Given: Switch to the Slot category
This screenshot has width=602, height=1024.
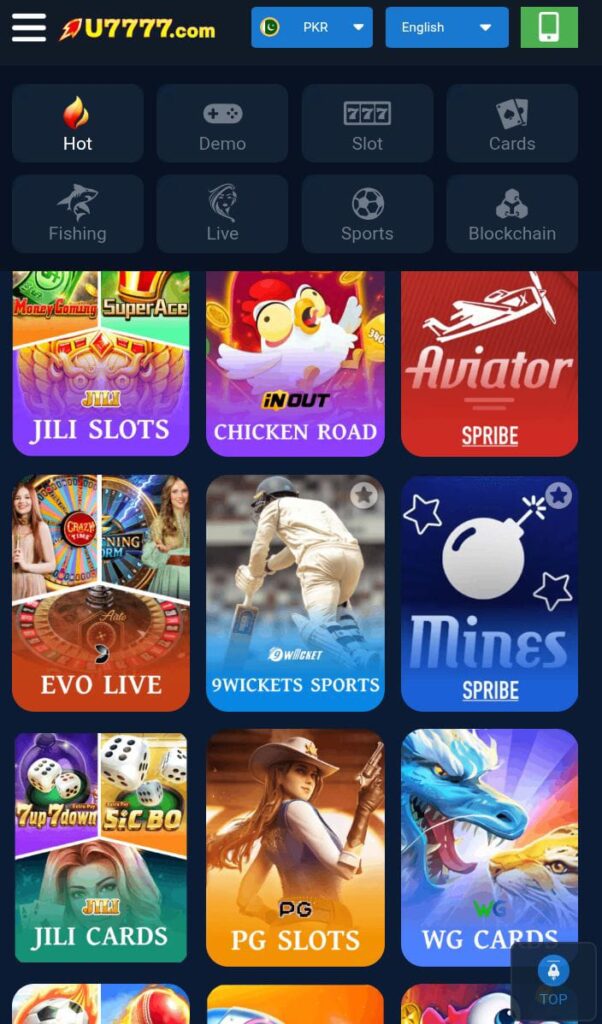Looking at the screenshot, I should click(367, 124).
